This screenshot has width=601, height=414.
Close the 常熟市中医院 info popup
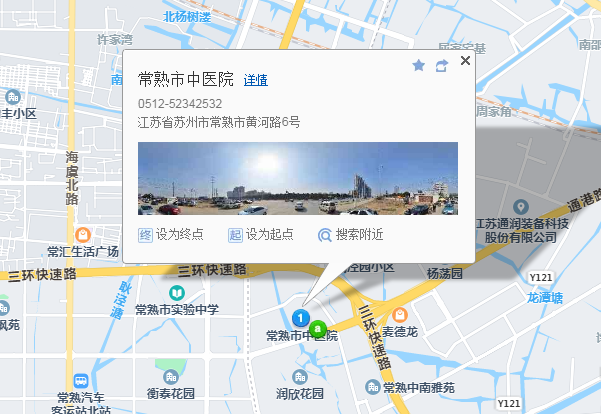tap(465, 61)
